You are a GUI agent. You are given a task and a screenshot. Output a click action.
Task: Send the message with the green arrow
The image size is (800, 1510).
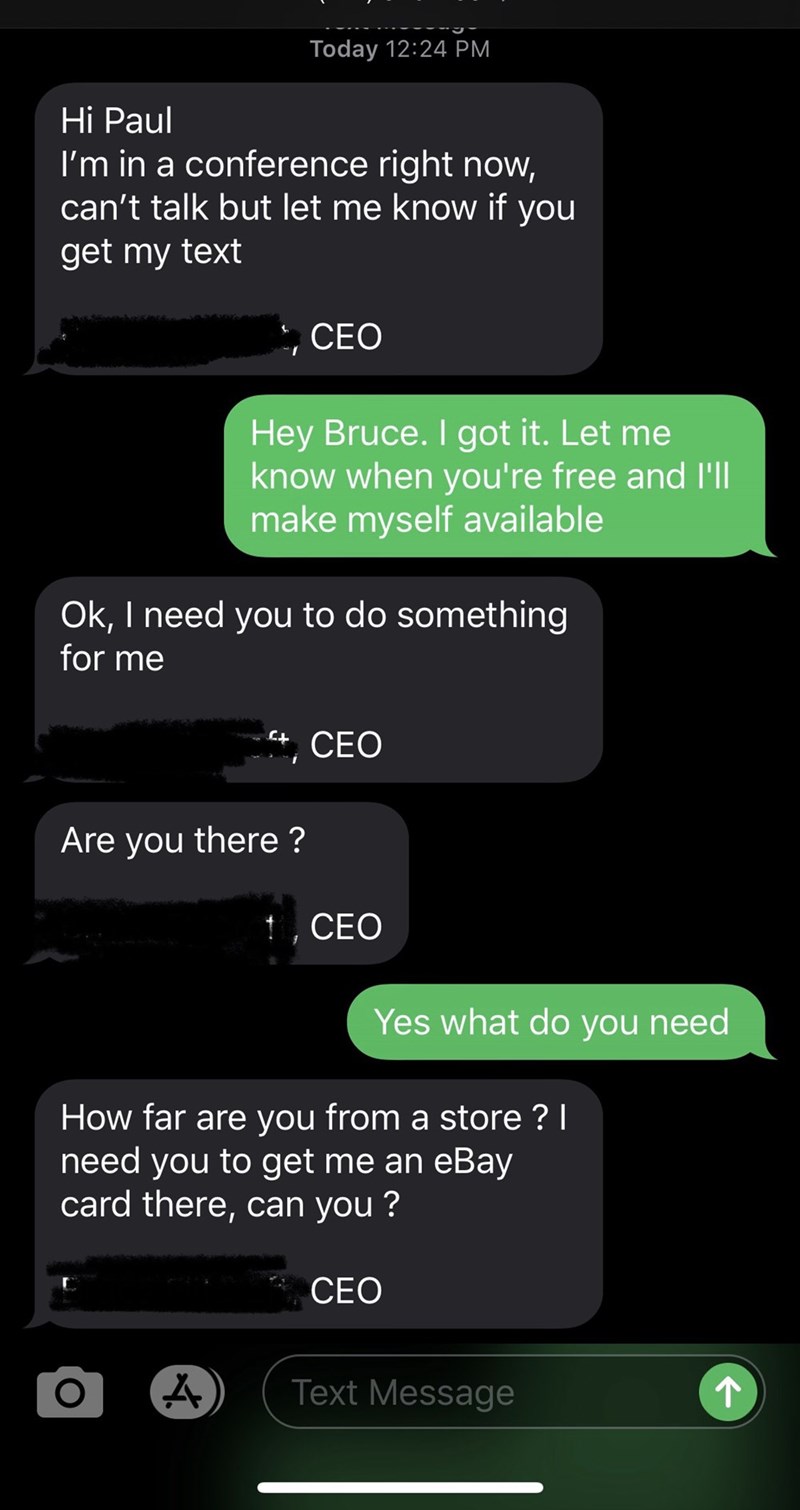727,1393
